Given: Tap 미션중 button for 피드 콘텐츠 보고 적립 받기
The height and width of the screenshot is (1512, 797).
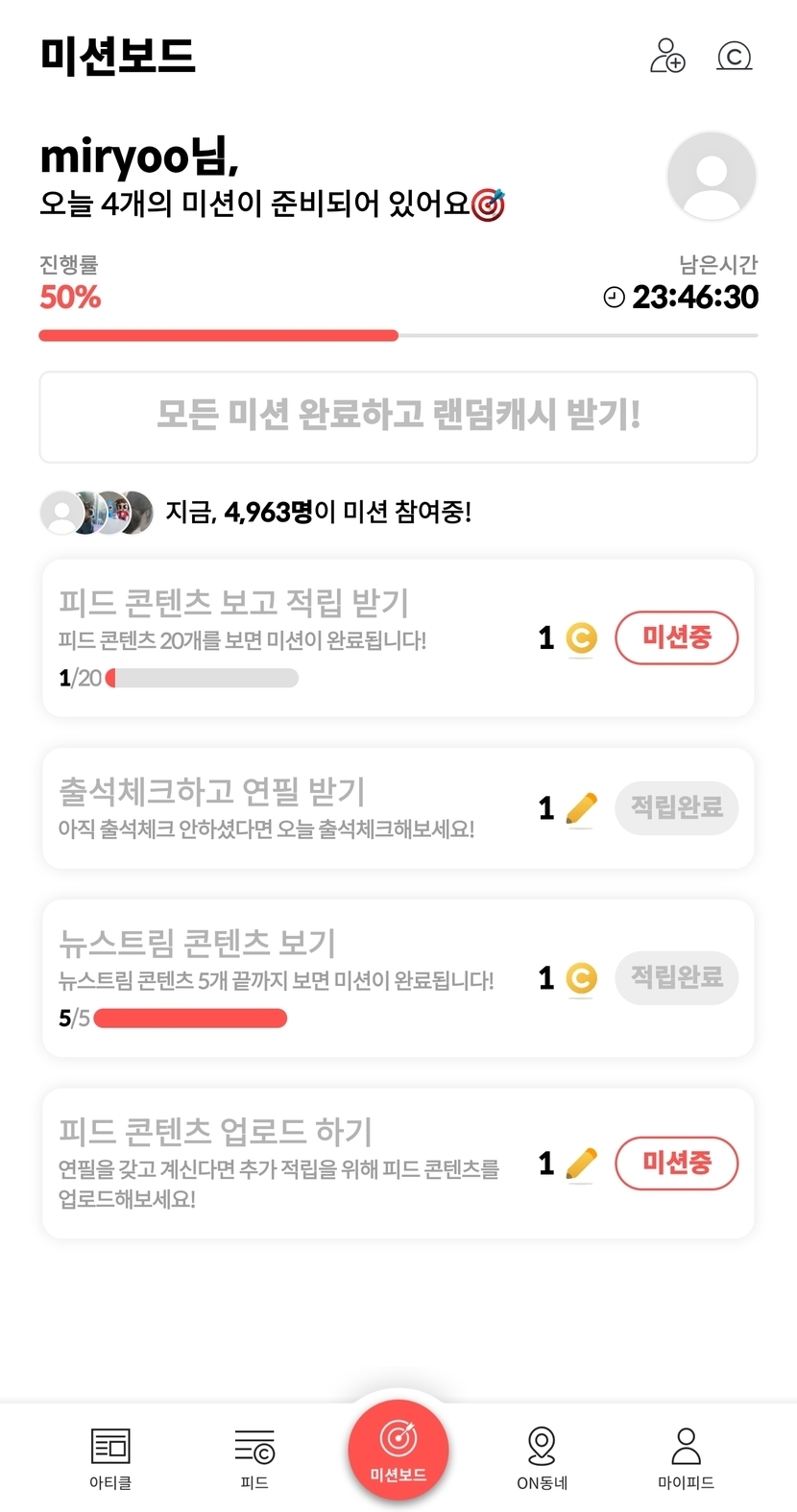Looking at the screenshot, I should point(676,637).
